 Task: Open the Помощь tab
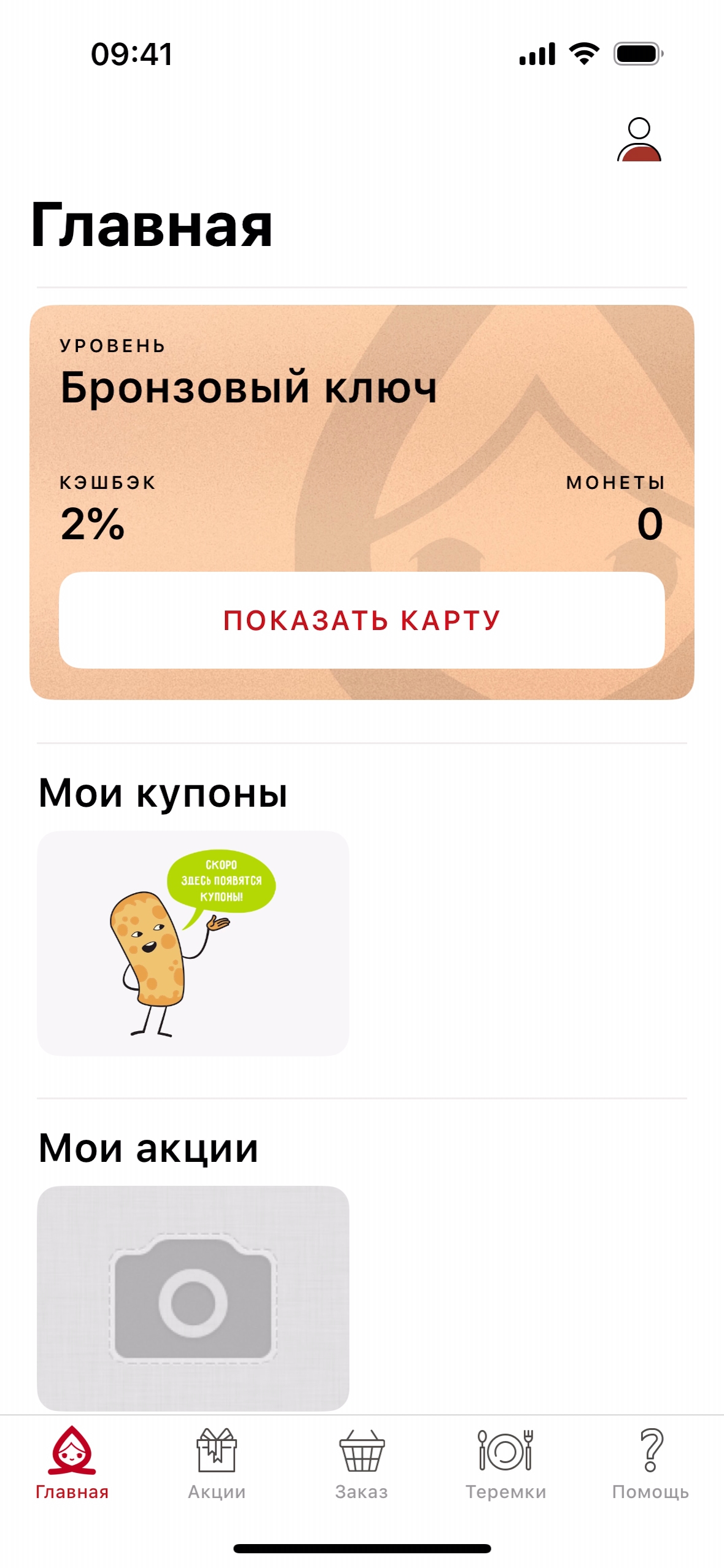click(x=650, y=1462)
